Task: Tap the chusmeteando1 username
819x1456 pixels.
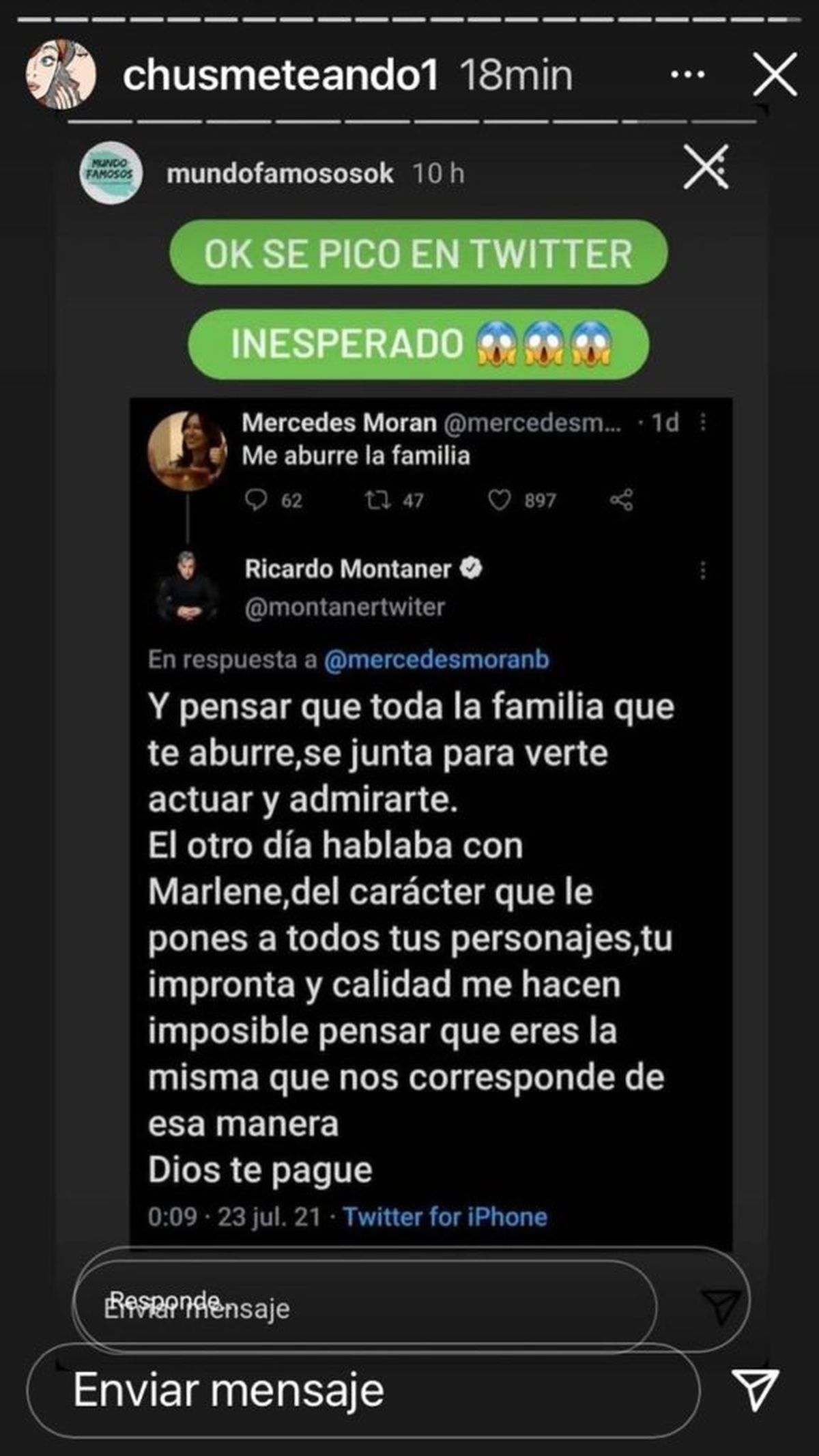Action: pos(280,75)
